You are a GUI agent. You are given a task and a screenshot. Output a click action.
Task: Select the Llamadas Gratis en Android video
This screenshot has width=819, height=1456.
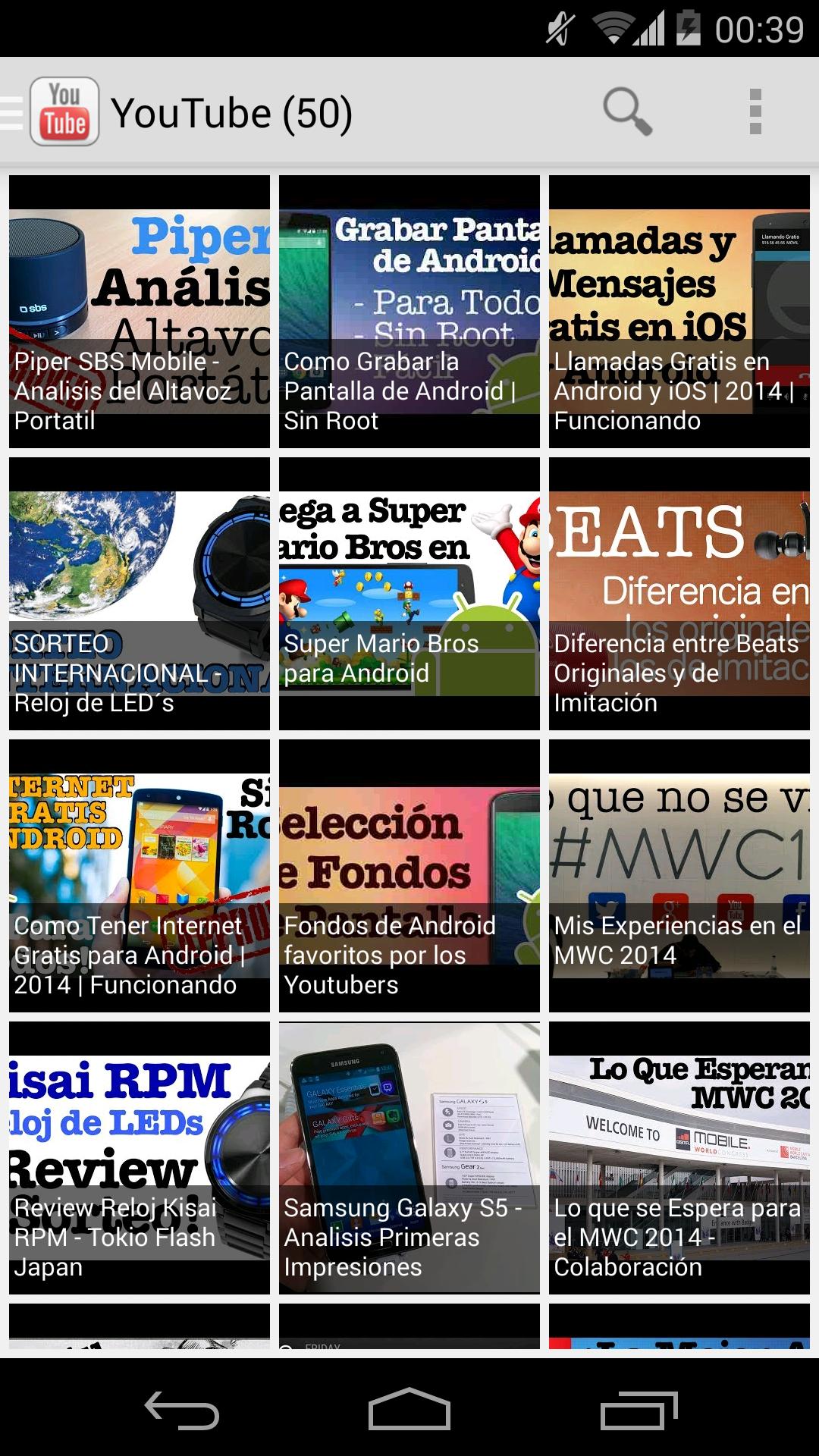pyautogui.click(x=677, y=311)
